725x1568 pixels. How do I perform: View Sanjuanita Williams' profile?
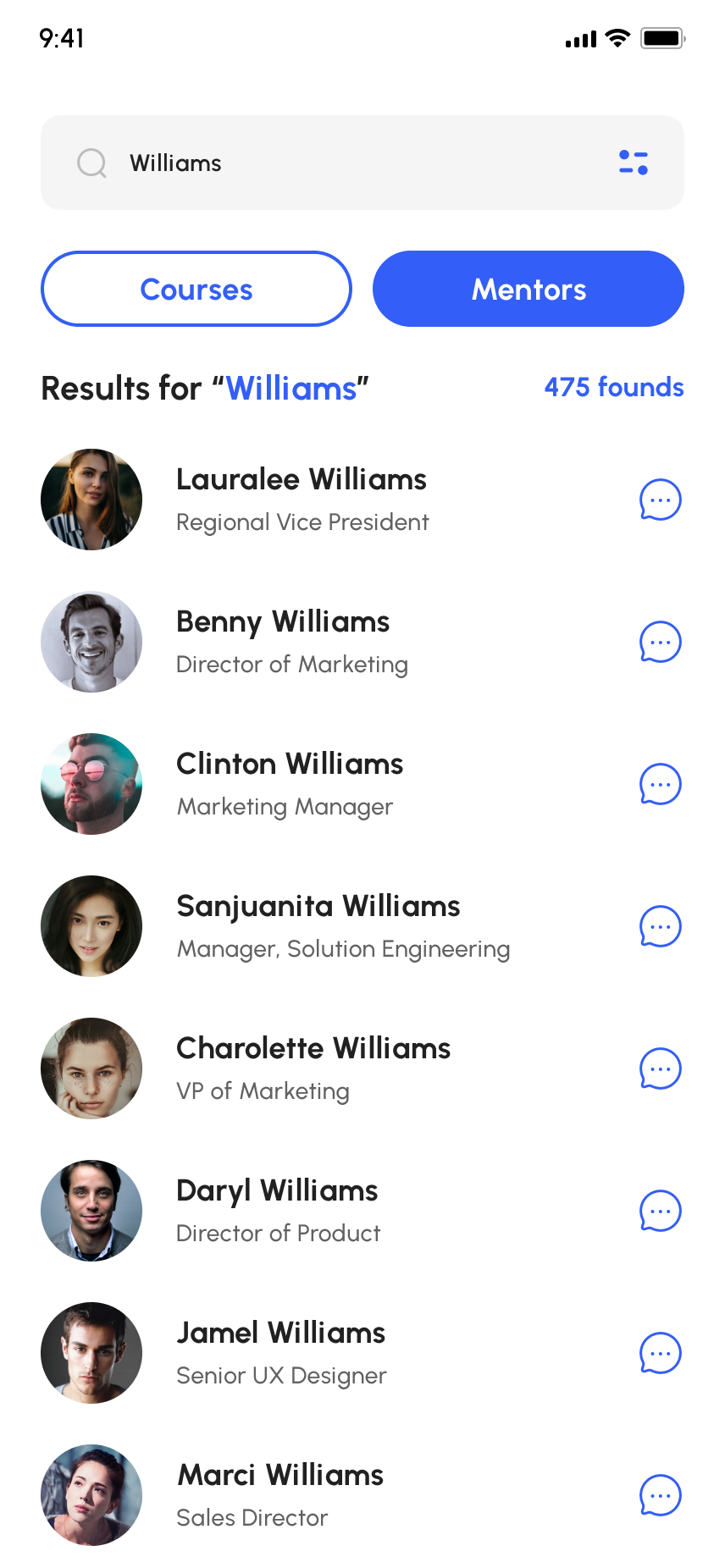coord(318,907)
